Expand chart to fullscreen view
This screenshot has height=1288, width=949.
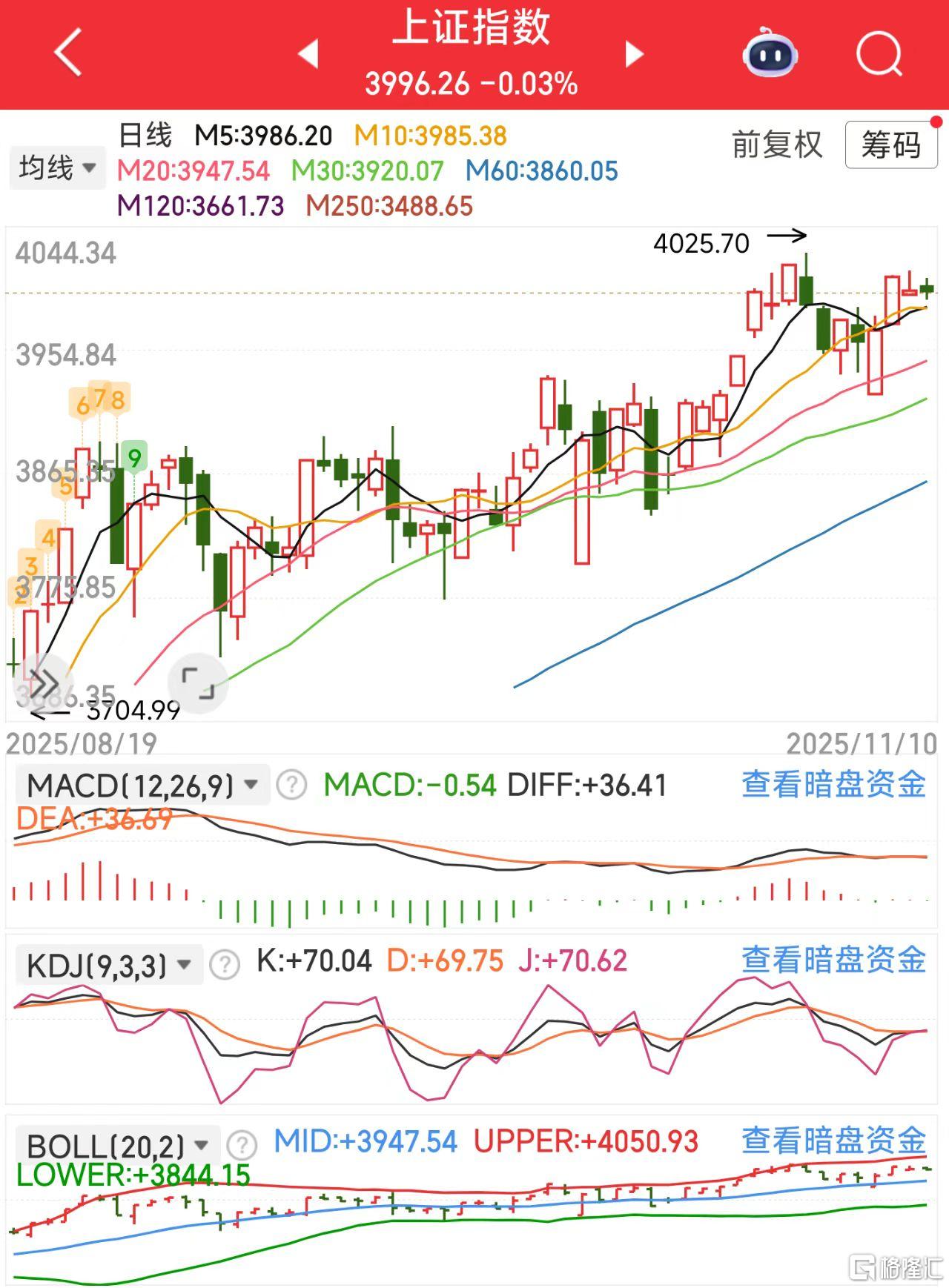[199, 682]
